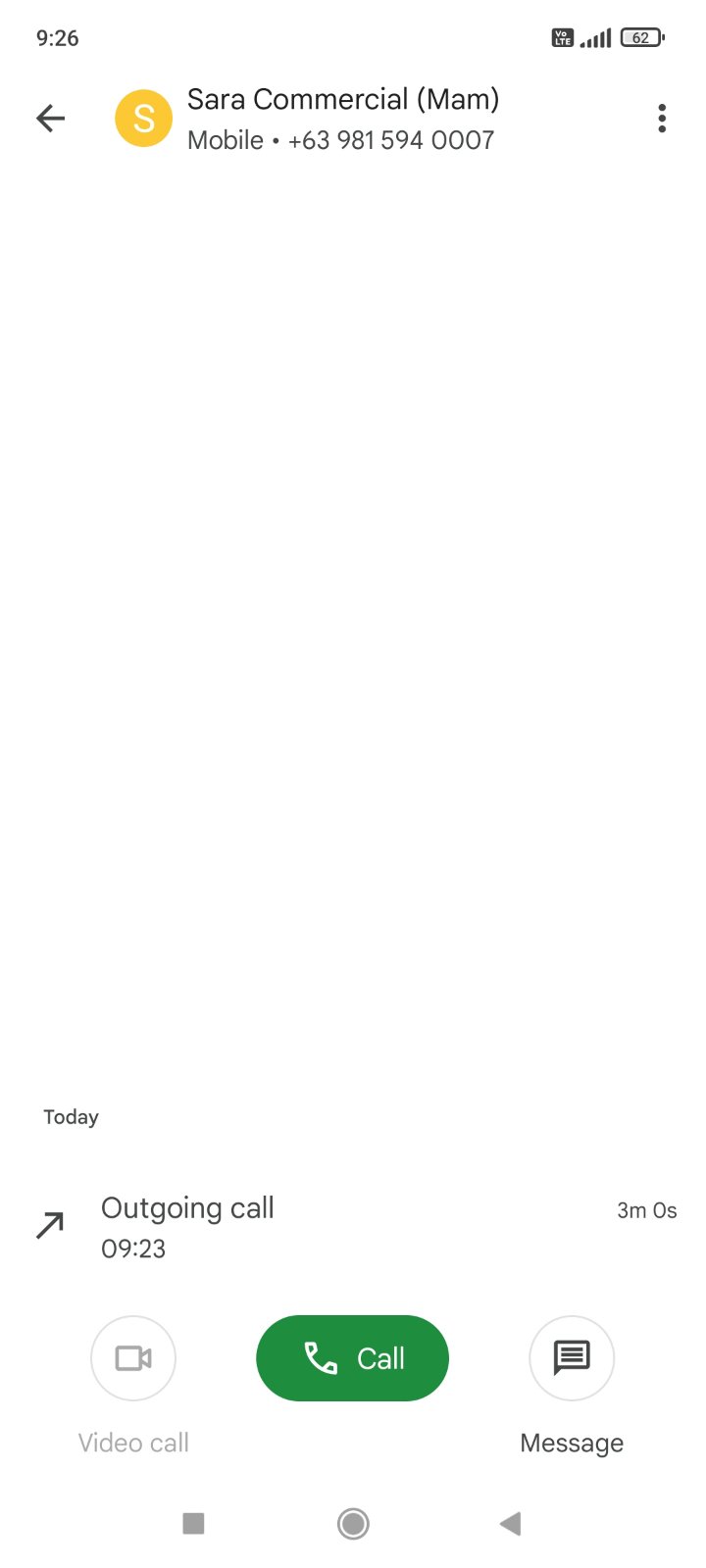Open the three-dot overflow menu
The width and height of the screenshot is (706, 1568).
pyautogui.click(x=662, y=119)
